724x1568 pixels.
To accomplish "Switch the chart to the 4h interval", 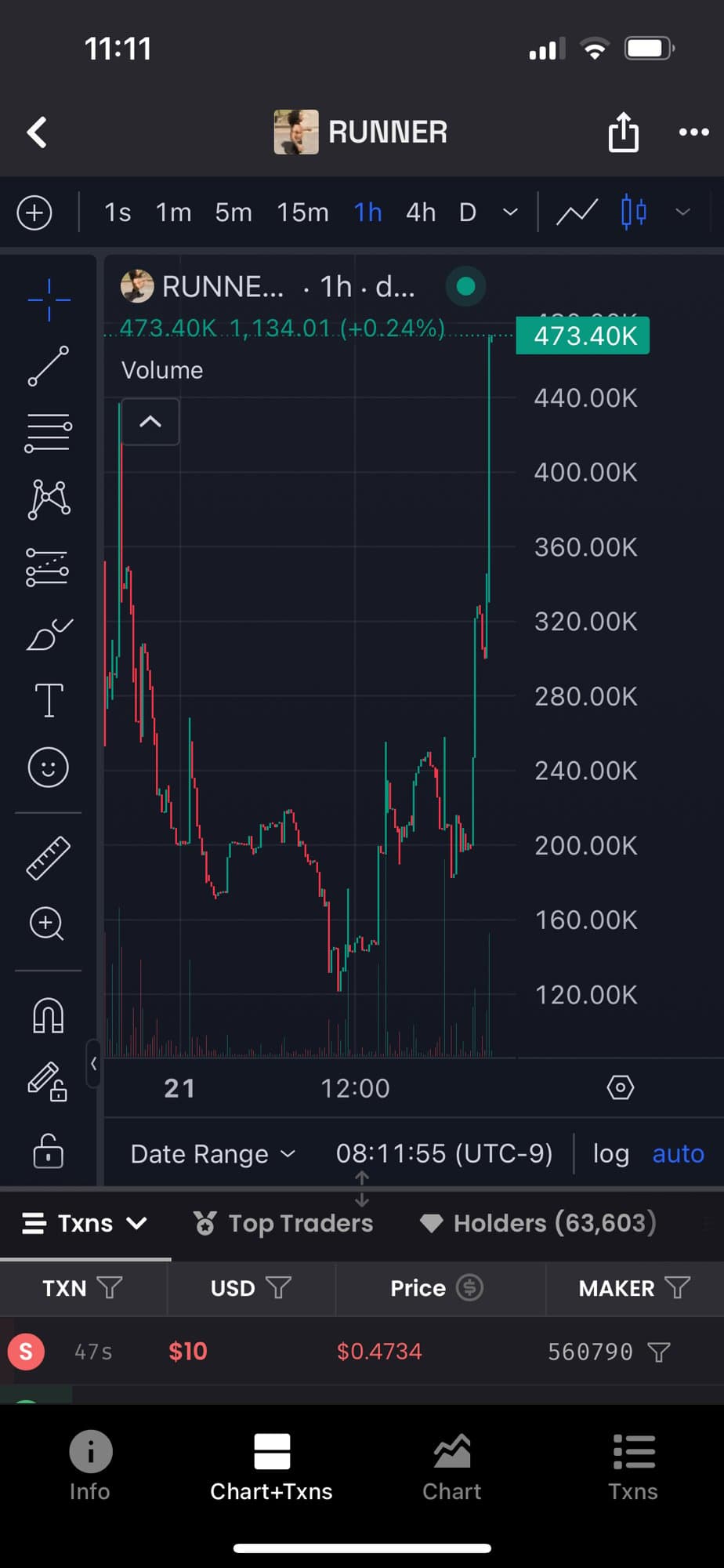I will (421, 212).
